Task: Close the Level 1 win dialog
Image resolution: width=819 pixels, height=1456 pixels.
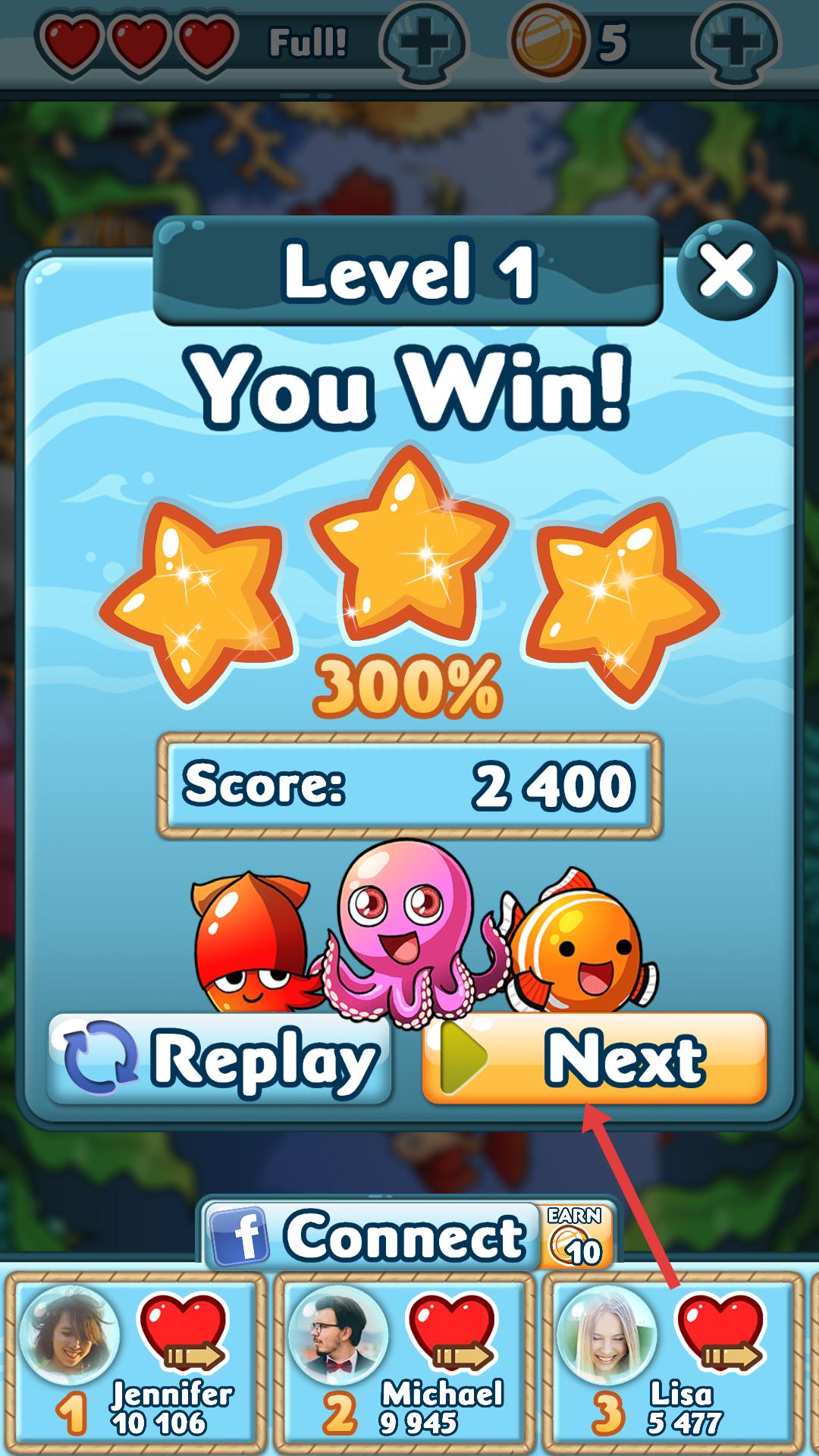Action: 726,270
